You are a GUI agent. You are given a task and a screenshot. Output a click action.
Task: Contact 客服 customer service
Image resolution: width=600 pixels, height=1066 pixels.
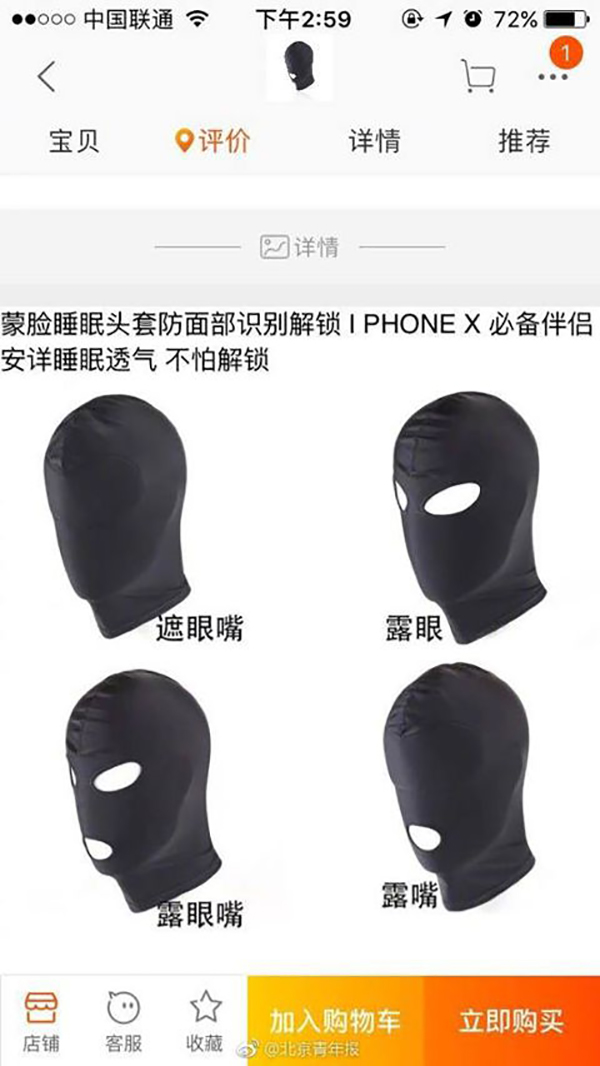pyautogui.click(x=123, y=1022)
